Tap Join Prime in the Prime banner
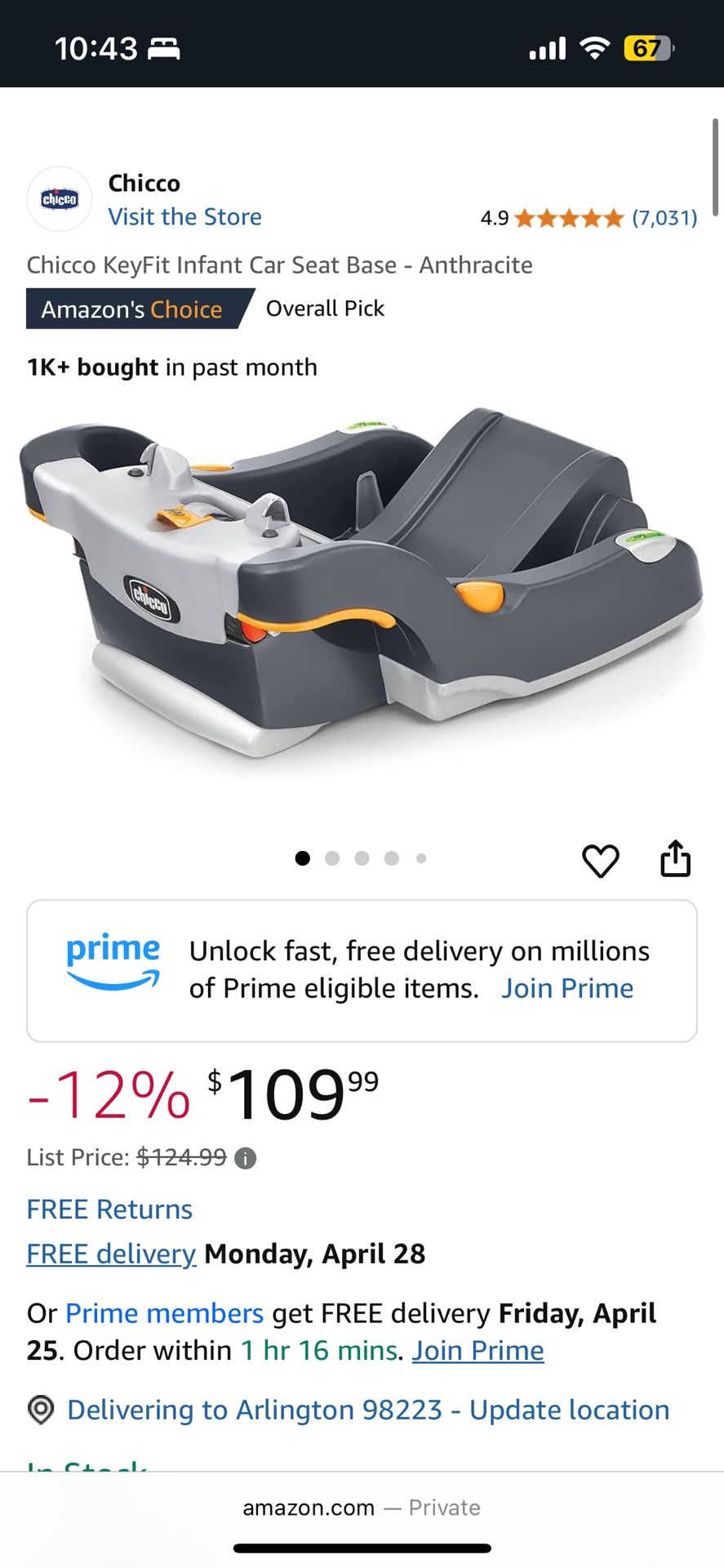 click(568, 988)
